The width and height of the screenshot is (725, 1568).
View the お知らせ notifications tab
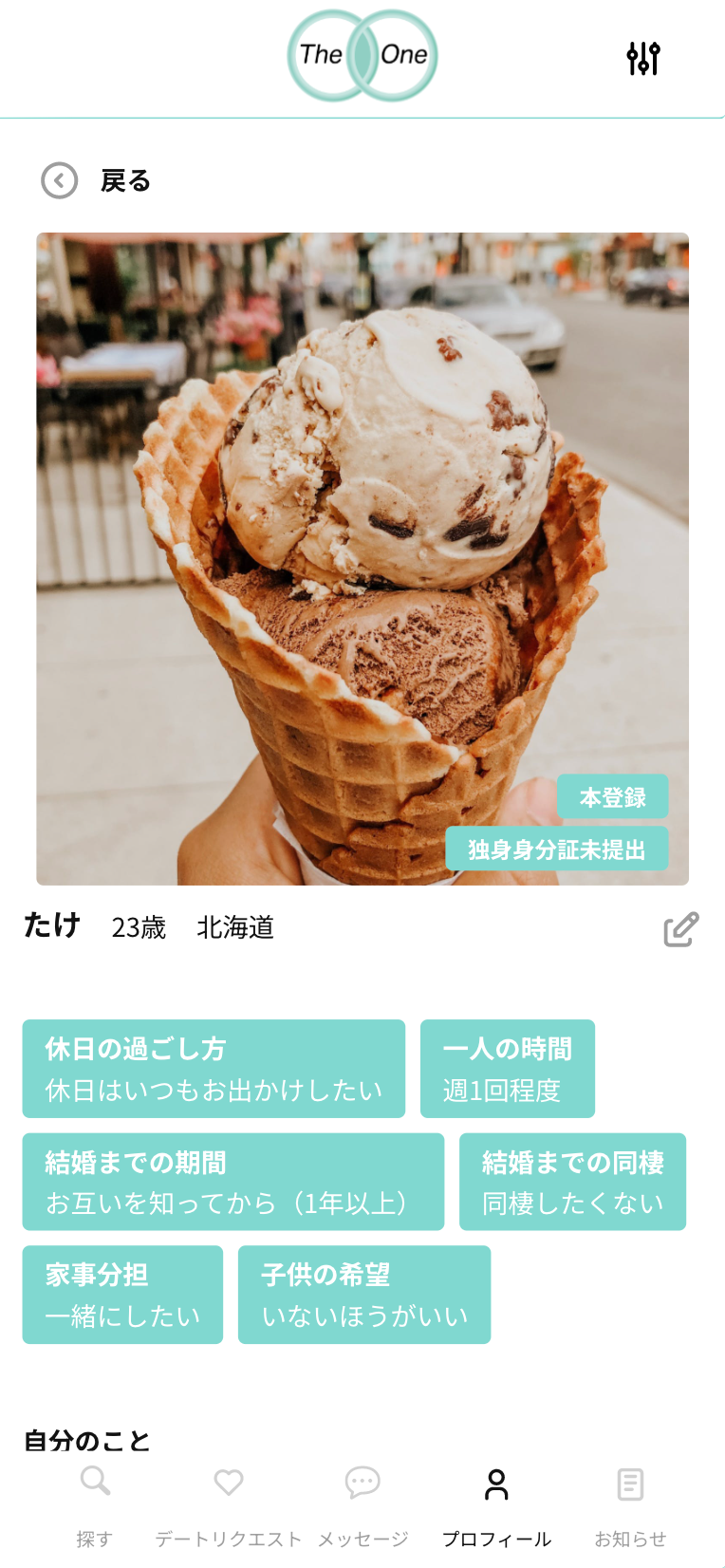(630, 1503)
